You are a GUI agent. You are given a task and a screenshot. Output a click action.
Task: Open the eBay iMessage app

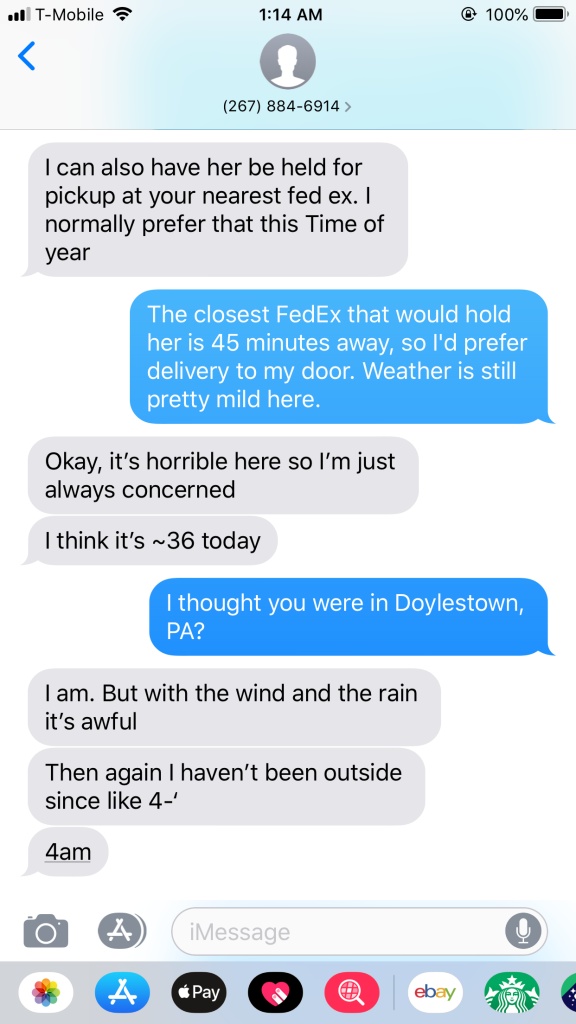[x=436, y=993]
